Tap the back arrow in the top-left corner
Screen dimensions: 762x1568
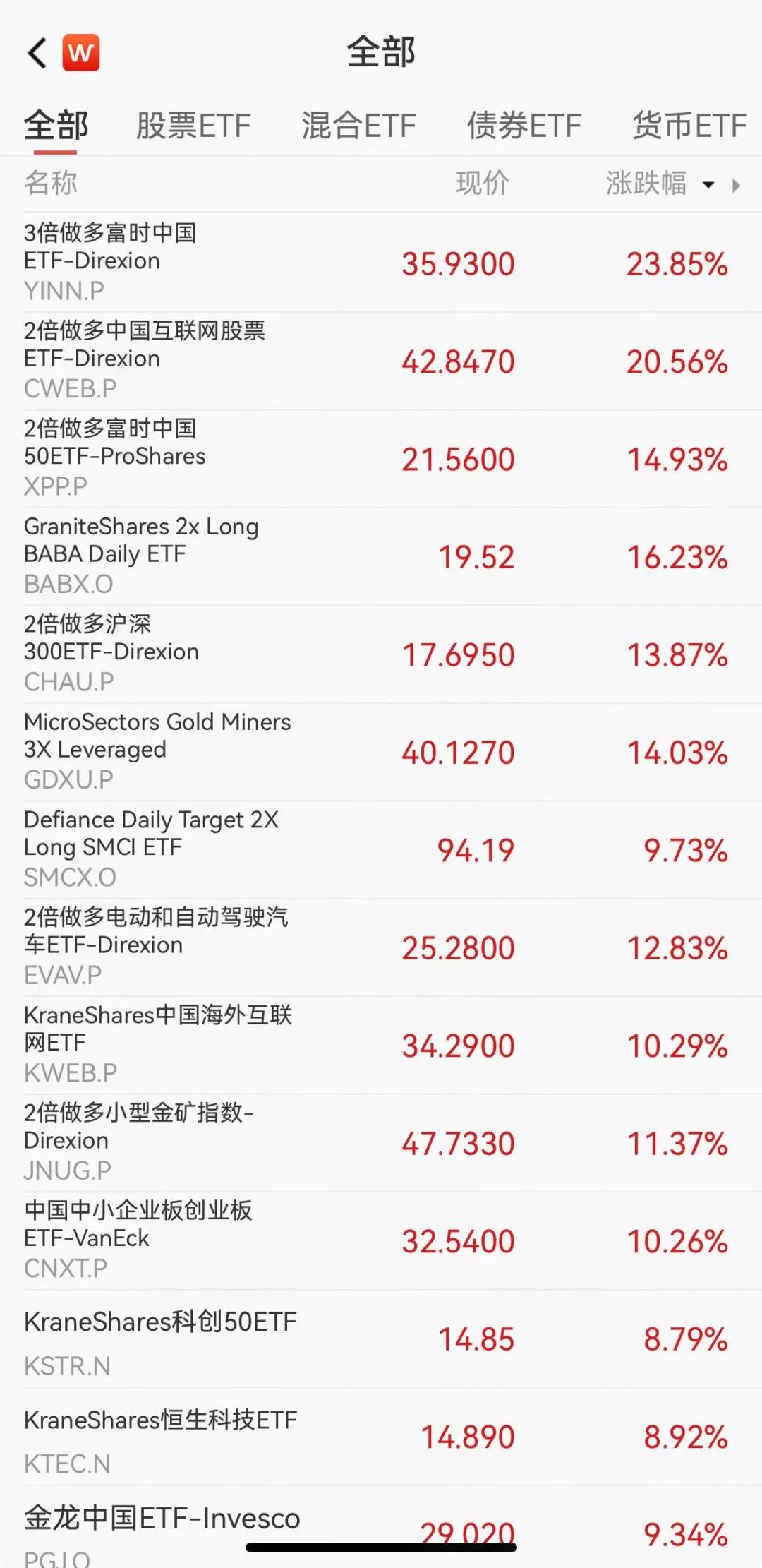[36, 53]
